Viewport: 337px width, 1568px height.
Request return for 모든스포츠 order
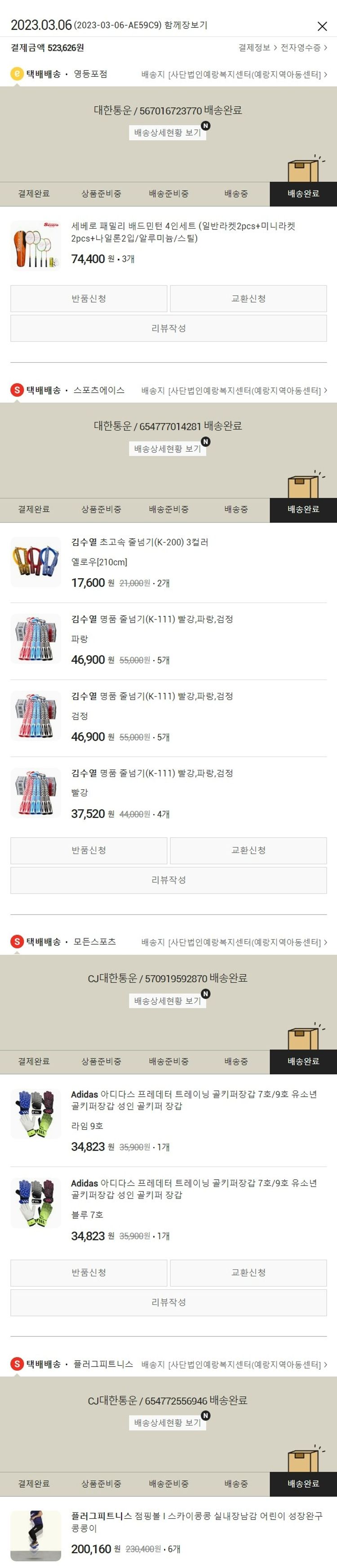(89, 1273)
